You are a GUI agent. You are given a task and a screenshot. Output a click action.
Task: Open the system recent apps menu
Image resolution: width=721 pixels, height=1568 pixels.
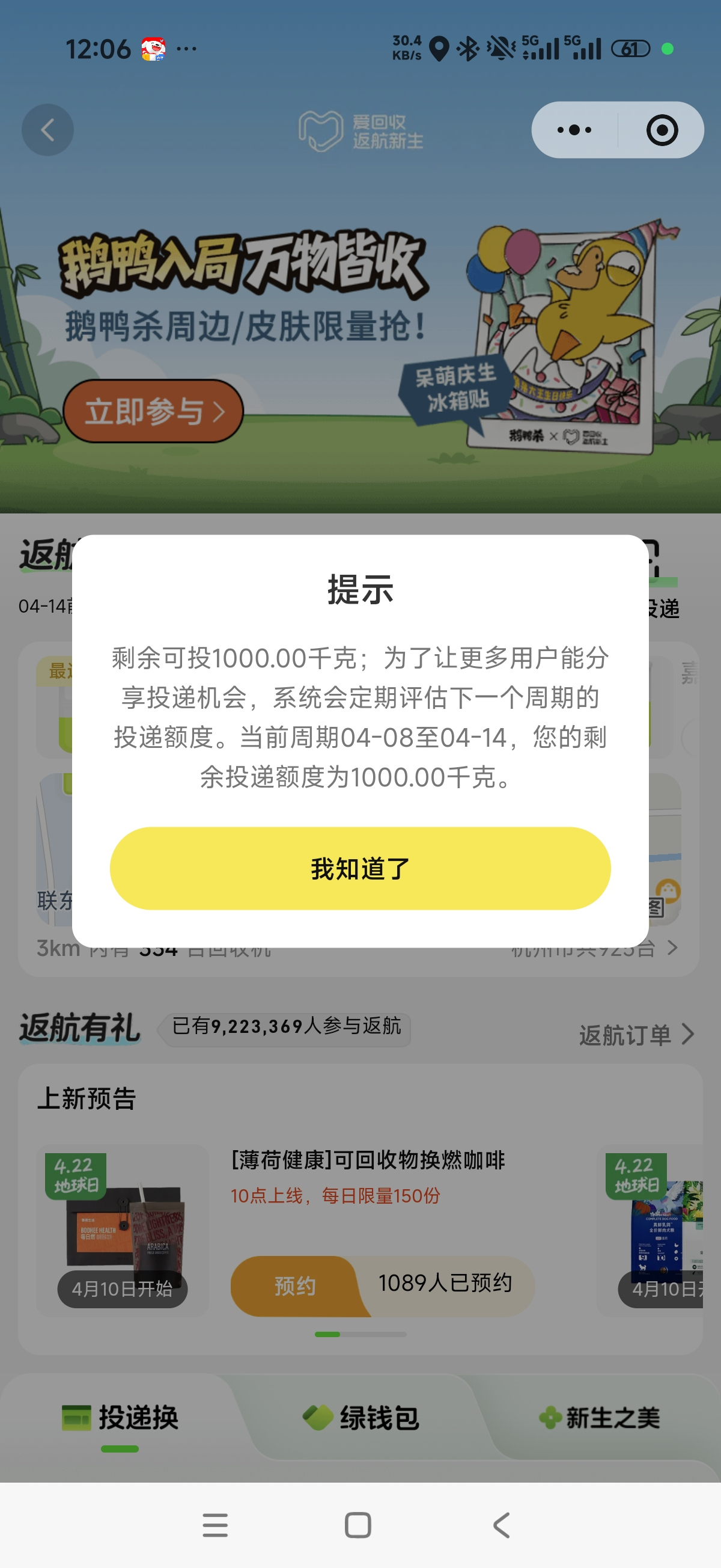(214, 1525)
